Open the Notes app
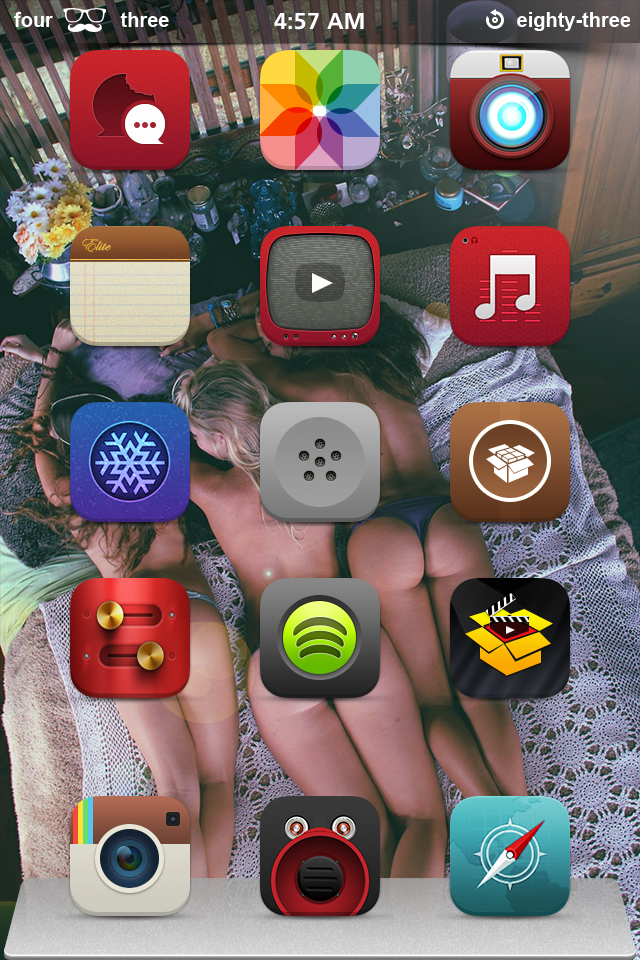Screen dimensions: 640x960 (x=130, y=286)
